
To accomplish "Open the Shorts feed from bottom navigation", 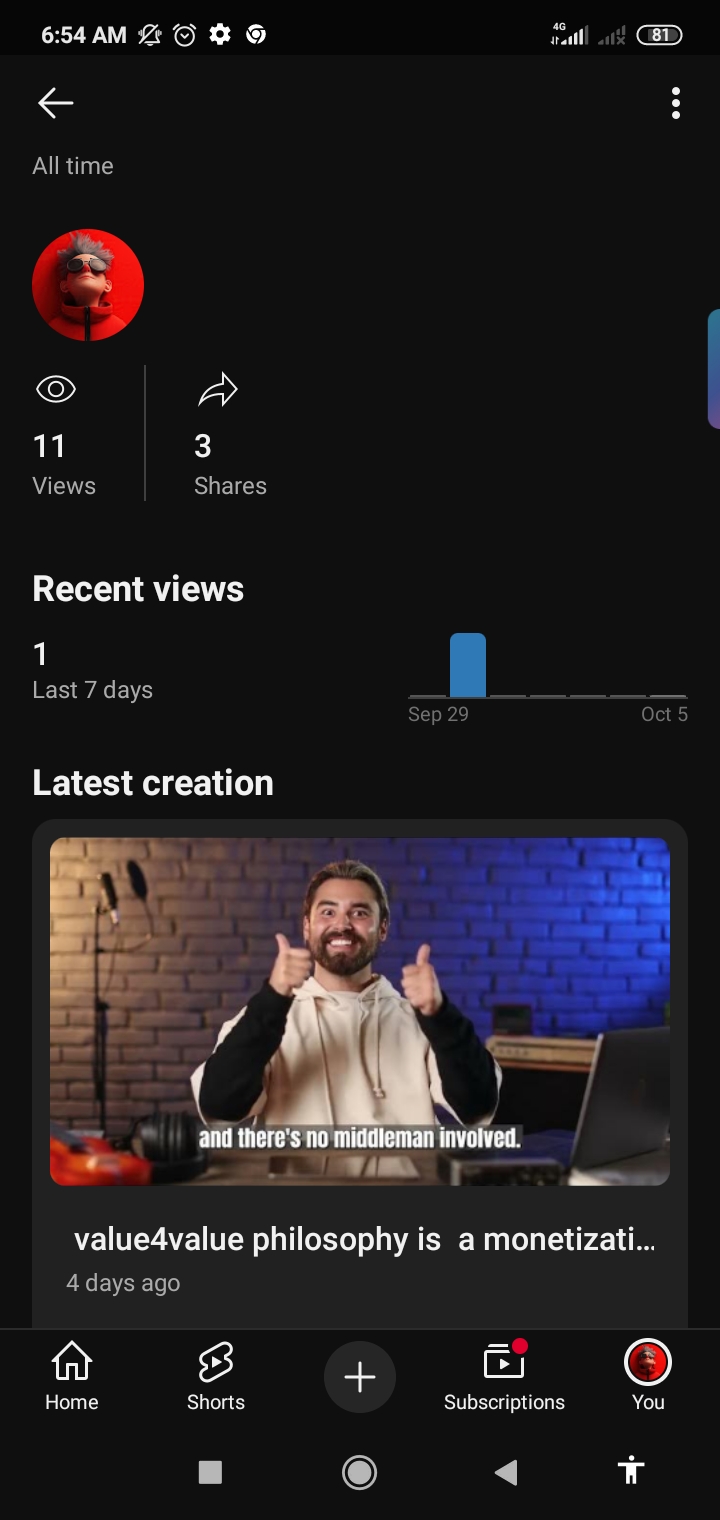I will 215,1377.
